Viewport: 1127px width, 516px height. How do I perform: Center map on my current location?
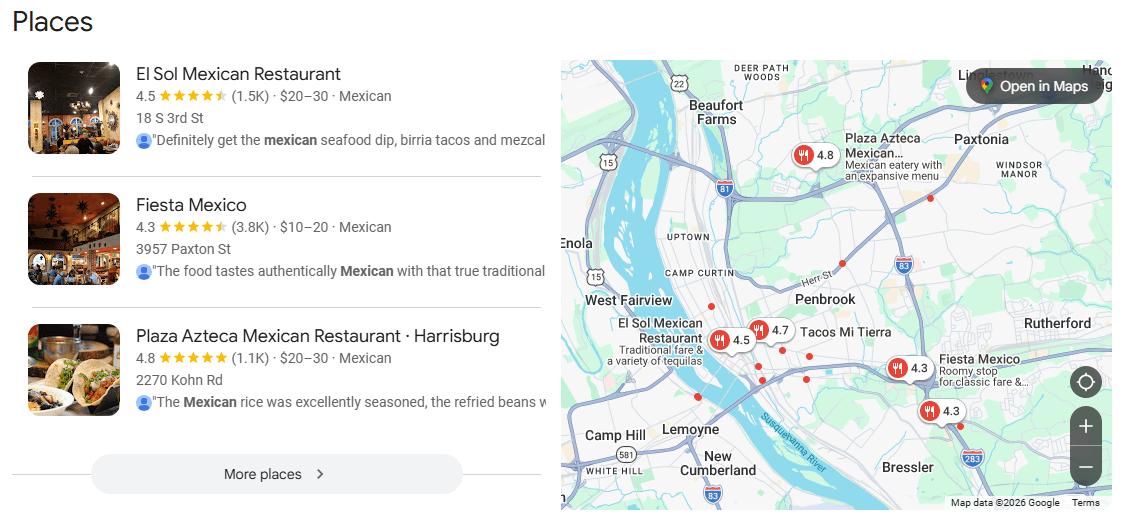click(1085, 382)
